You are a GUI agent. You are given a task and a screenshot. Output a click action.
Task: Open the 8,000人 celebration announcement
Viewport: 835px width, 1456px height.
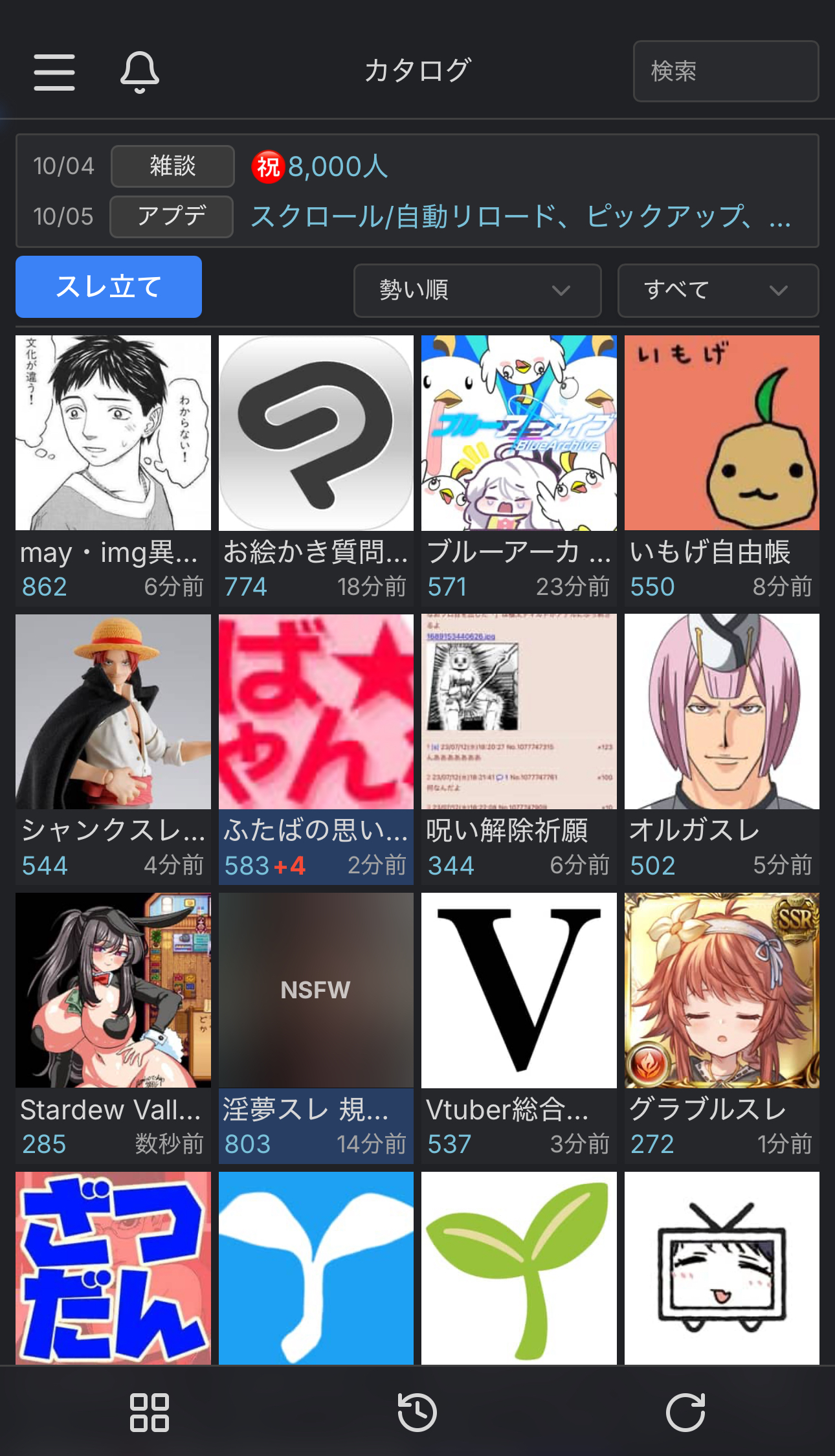pos(320,166)
